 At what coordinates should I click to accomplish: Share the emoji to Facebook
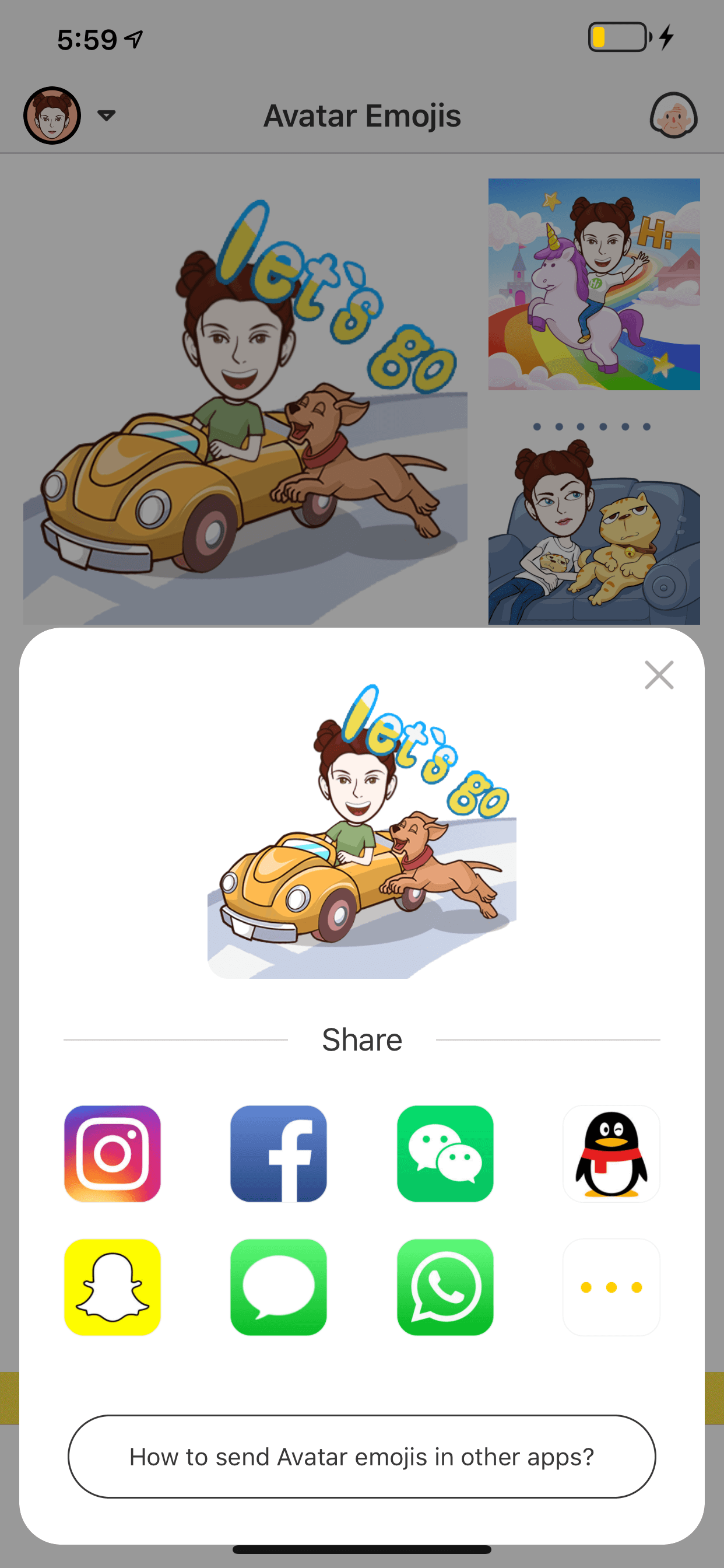coord(279,1153)
